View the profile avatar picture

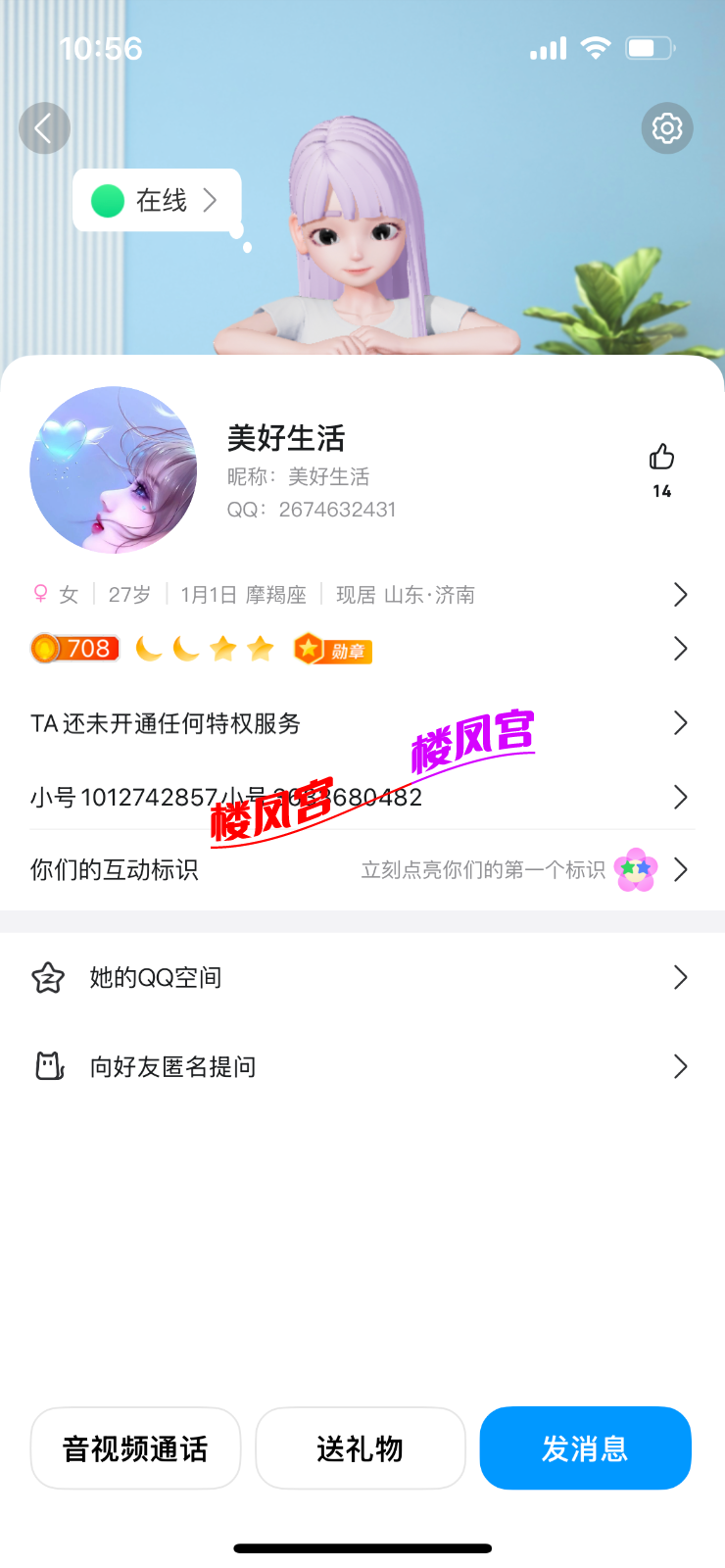pos(114,470)
